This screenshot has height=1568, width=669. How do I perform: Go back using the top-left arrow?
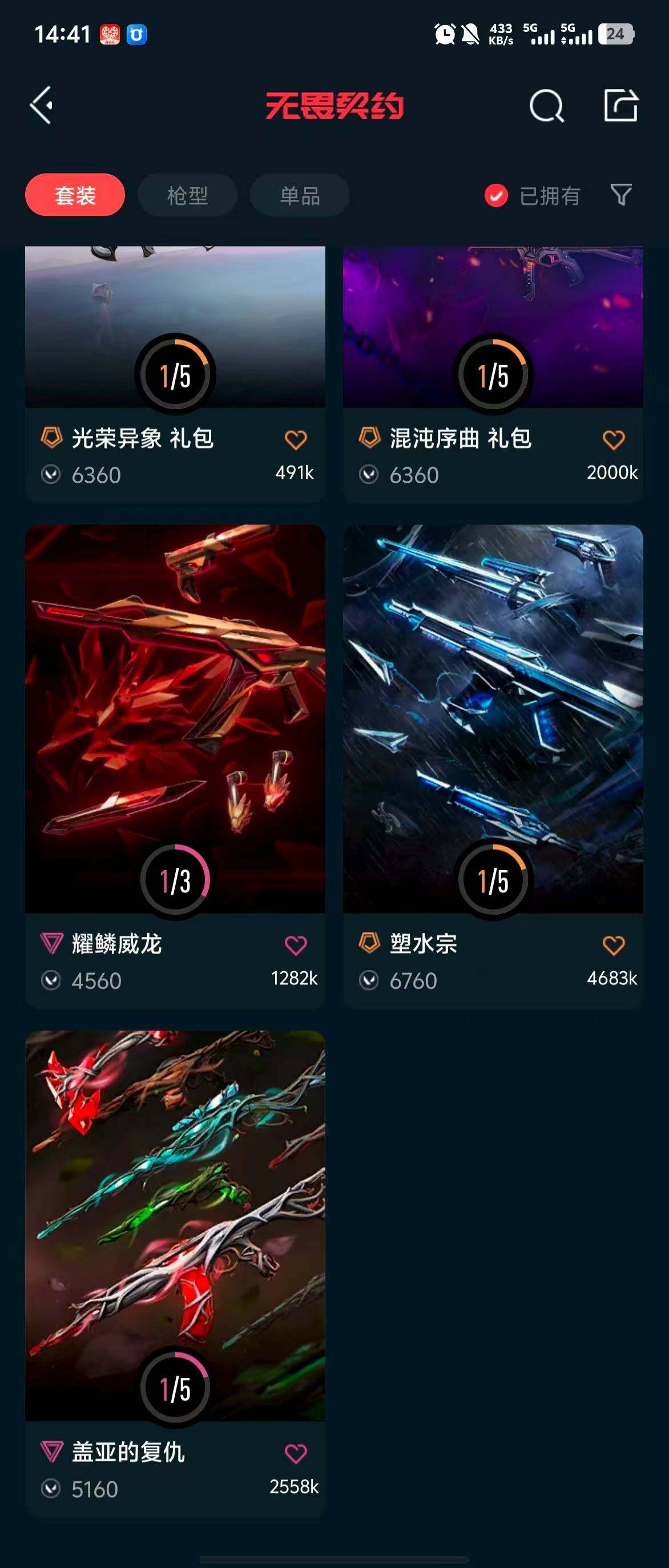(x=42, y=106)
